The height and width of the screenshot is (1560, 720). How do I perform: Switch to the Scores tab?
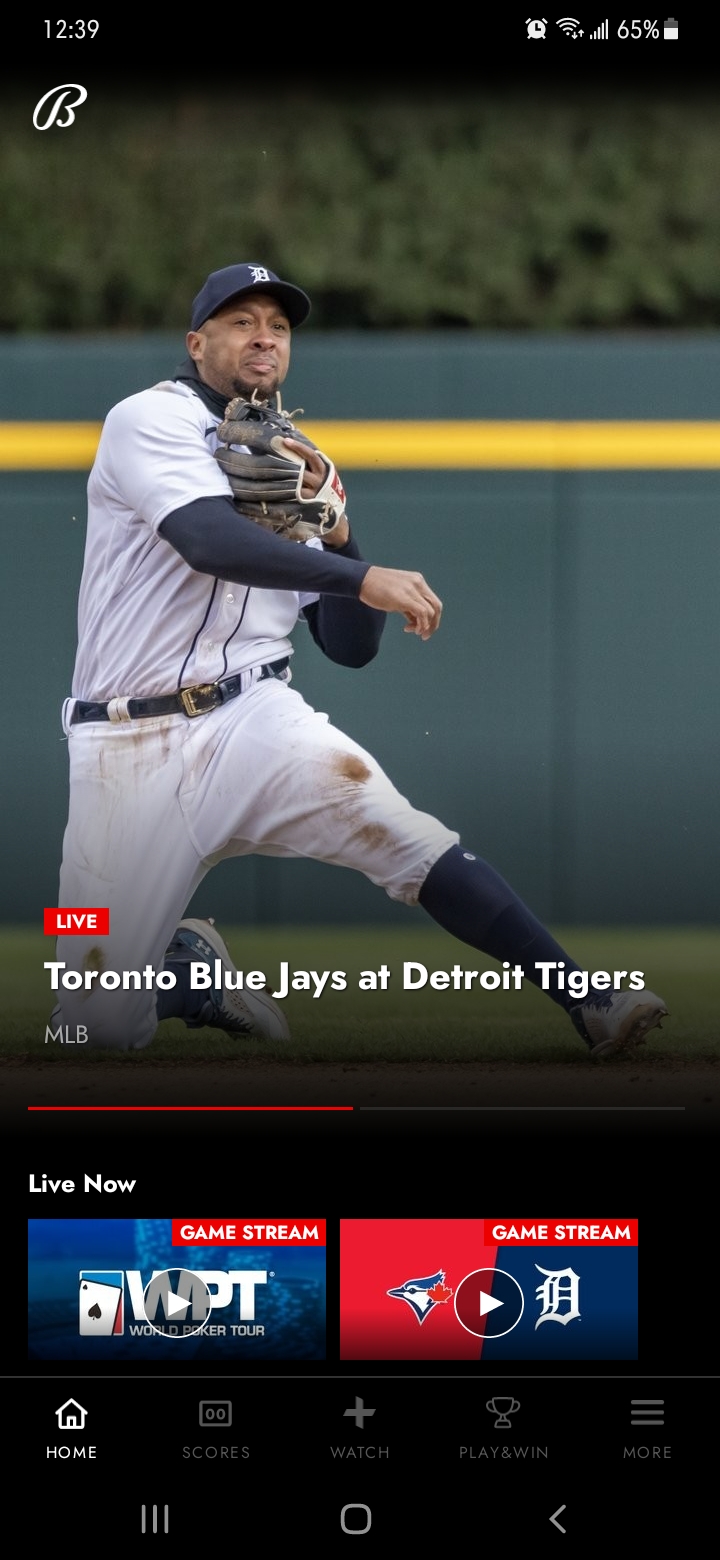pyautogui.click(x=216, y=1429)
